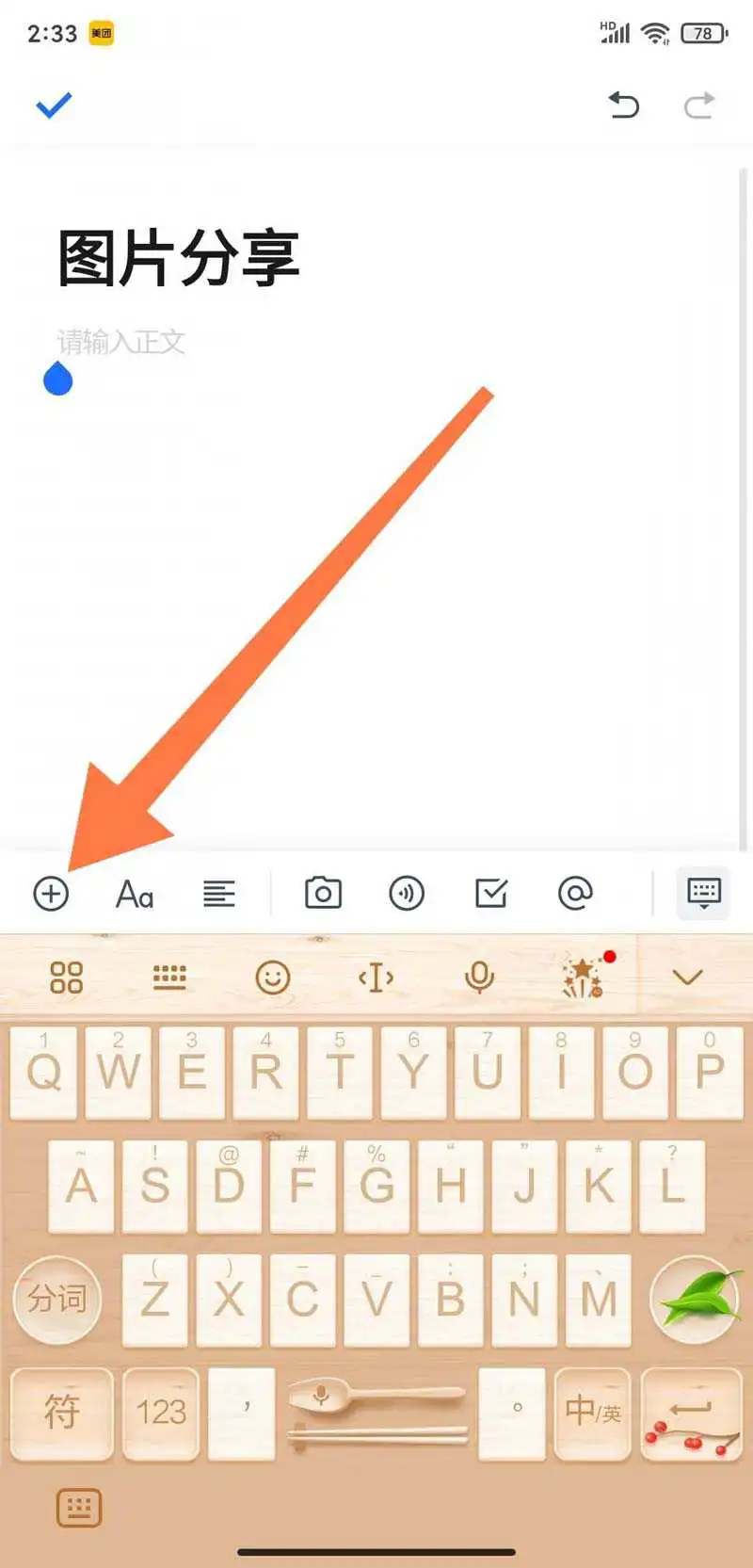Open the insert plus menu

click(51, 893)
